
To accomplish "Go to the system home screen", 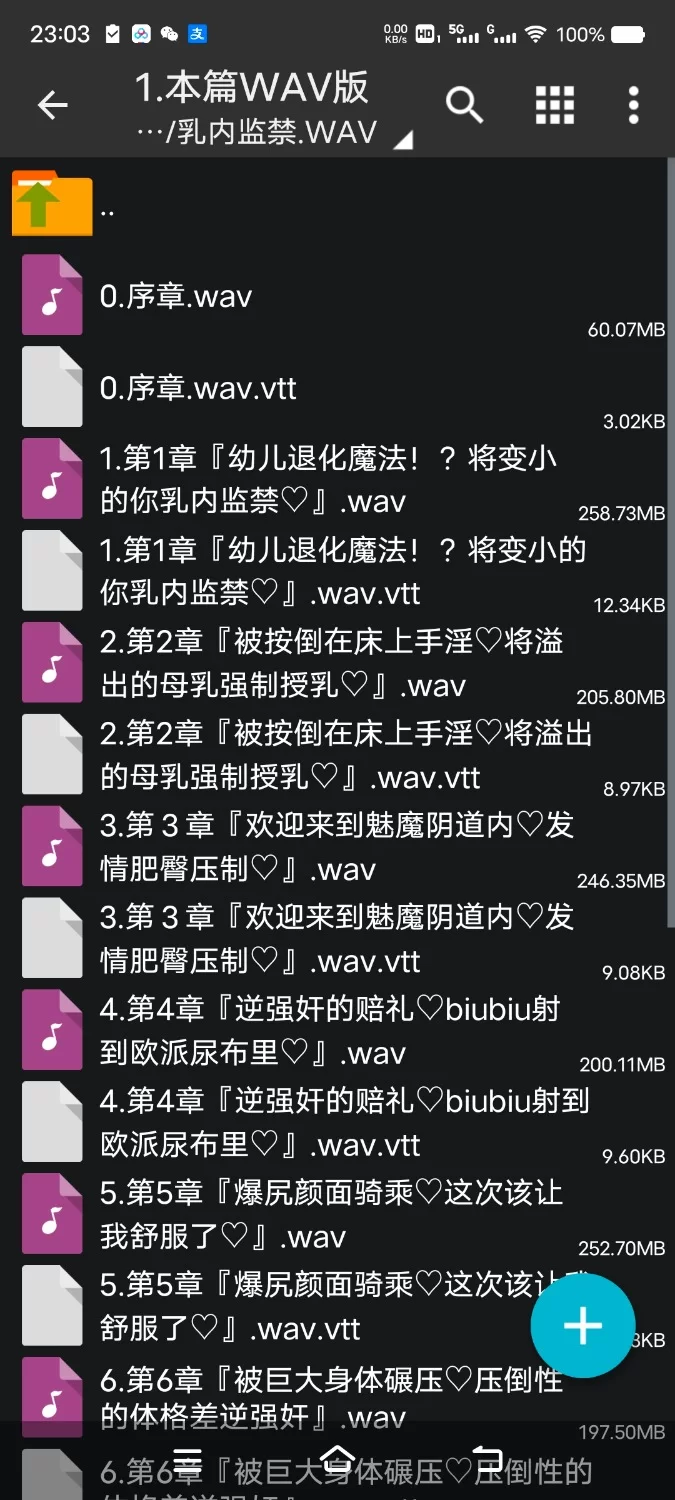I will point(338,1455).
